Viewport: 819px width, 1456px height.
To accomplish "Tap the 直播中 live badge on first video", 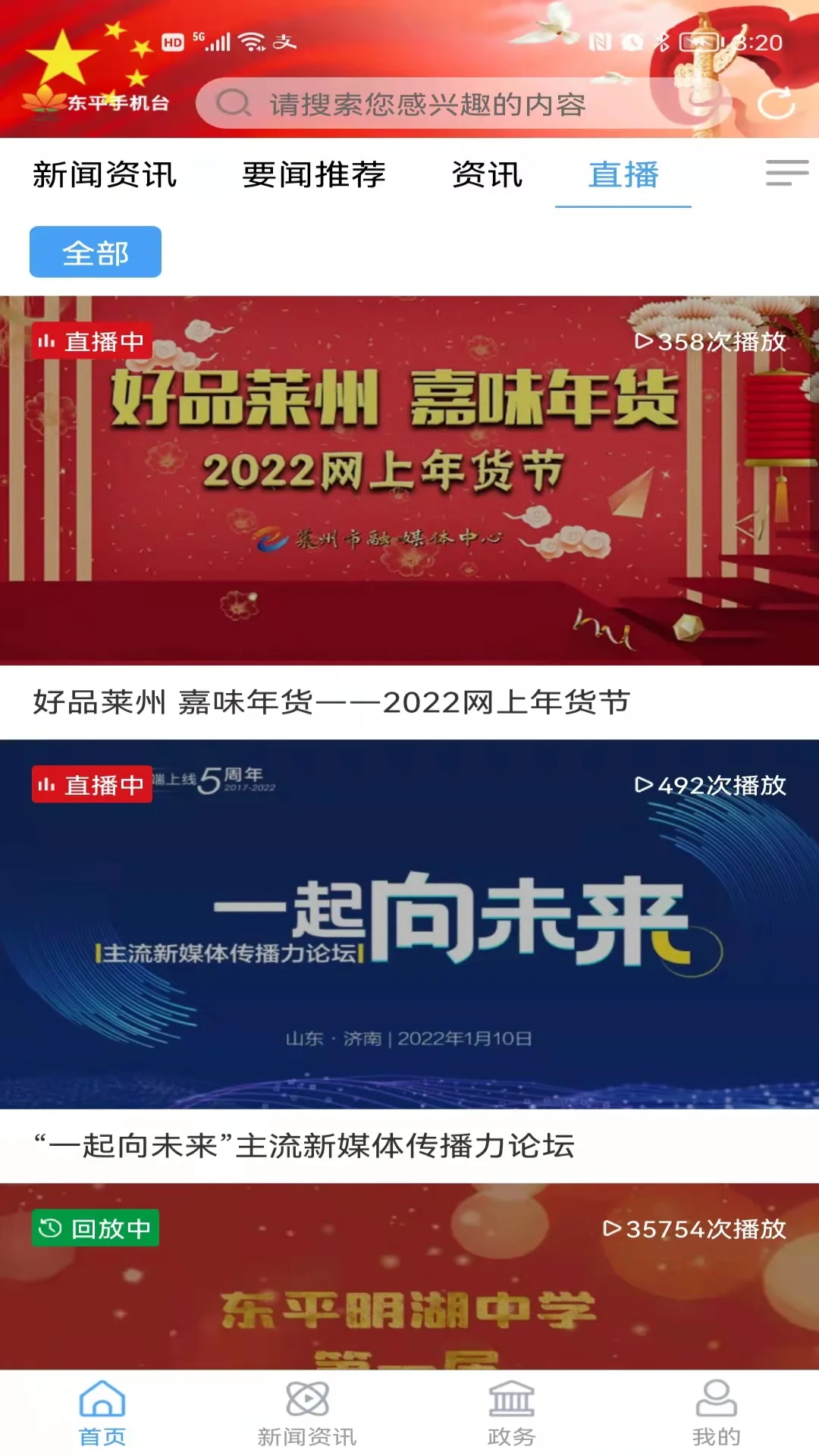I will pos(91,342).
